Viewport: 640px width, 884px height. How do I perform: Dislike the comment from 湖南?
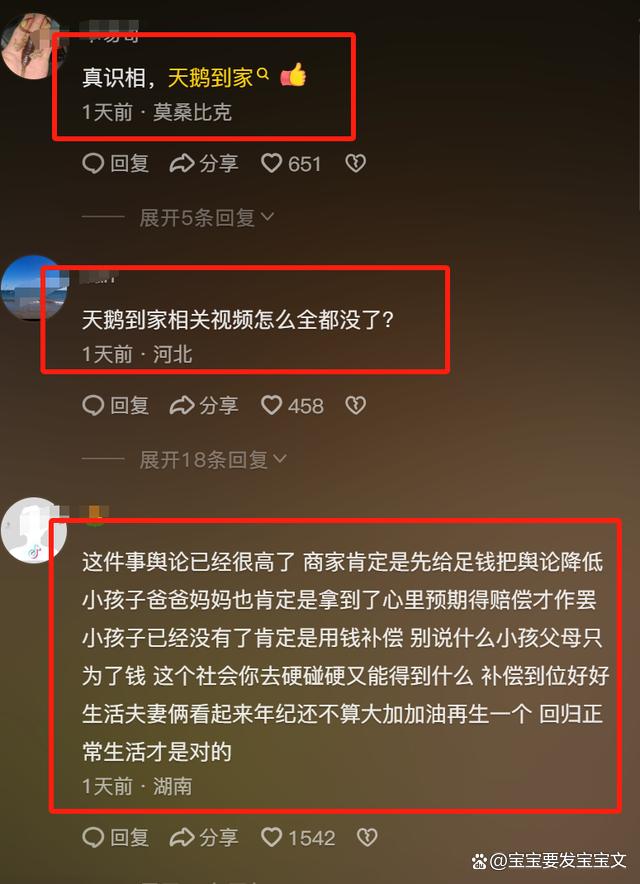tap(368, 837)
